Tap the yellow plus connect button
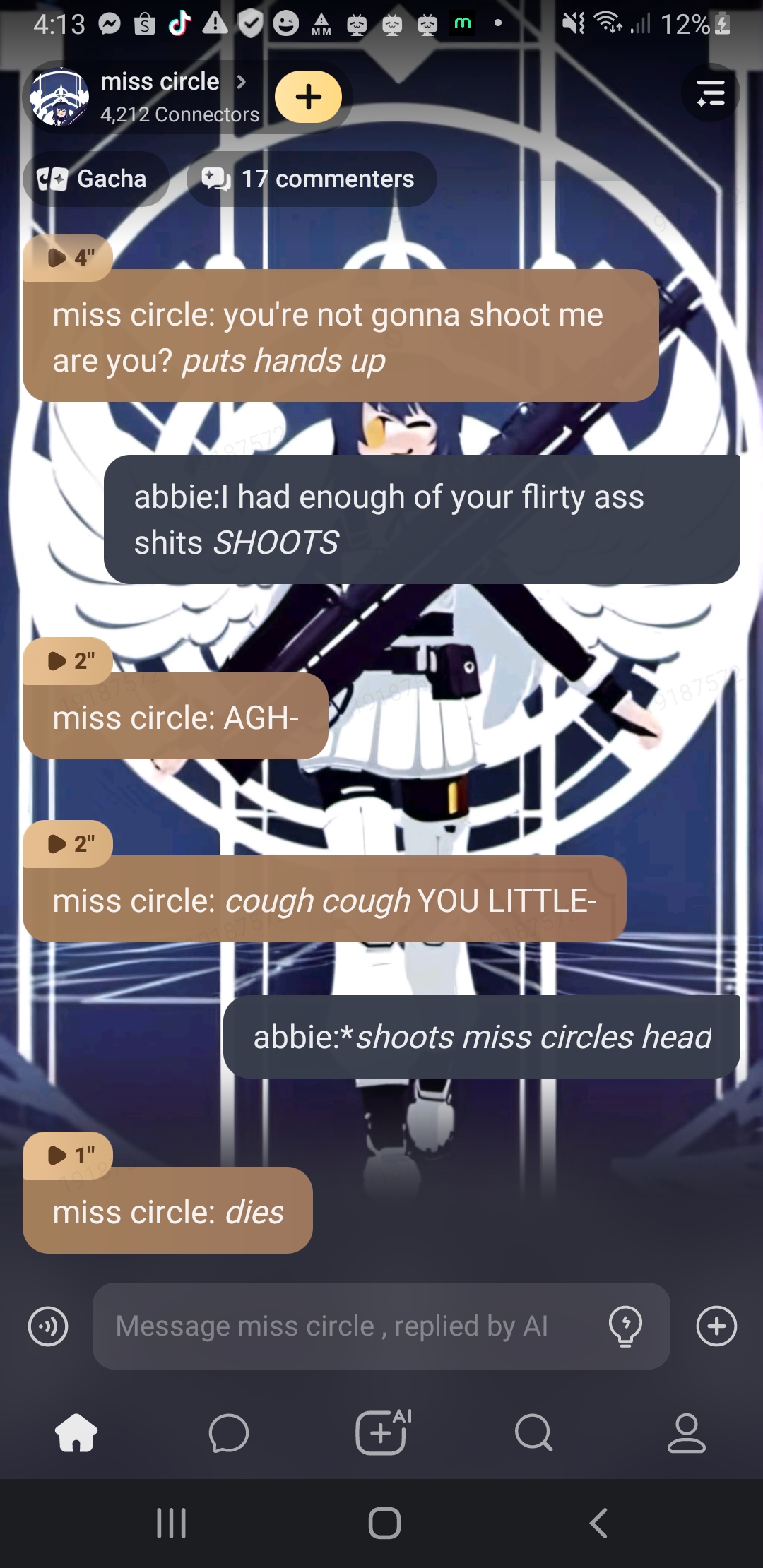This screenshot has height=1568, width=763. [x=308, y=97]
